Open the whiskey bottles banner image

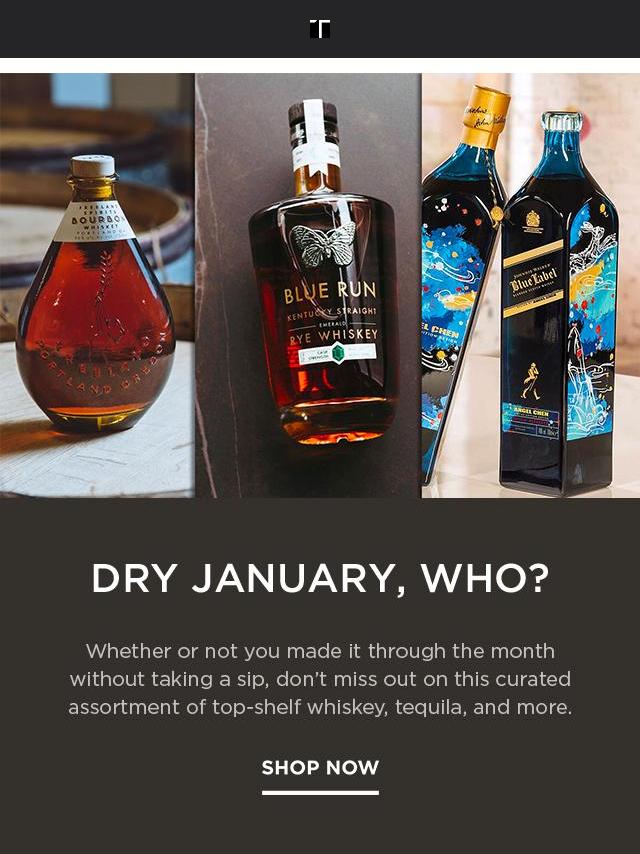(x=320, y=285)
